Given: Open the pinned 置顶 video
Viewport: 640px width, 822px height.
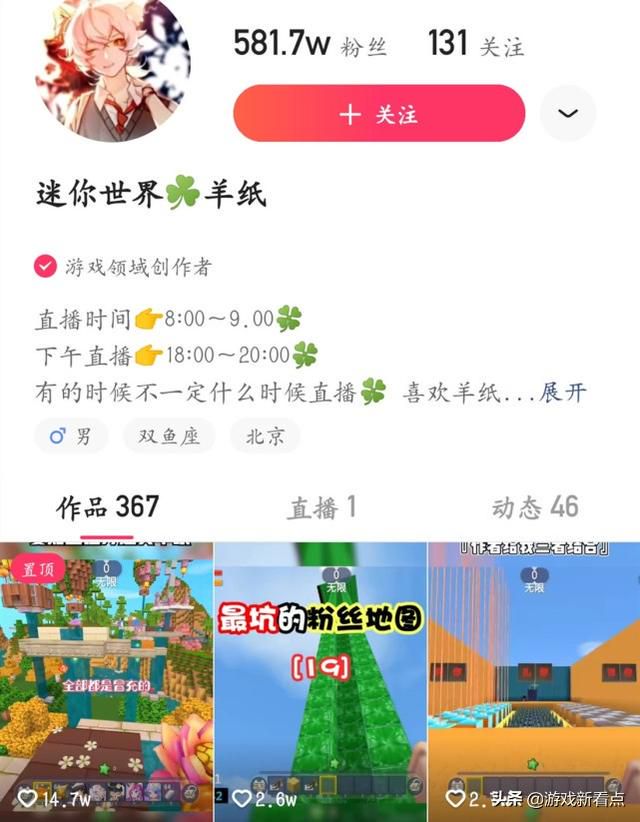Looking at the screenshot, I should point(107,680).
